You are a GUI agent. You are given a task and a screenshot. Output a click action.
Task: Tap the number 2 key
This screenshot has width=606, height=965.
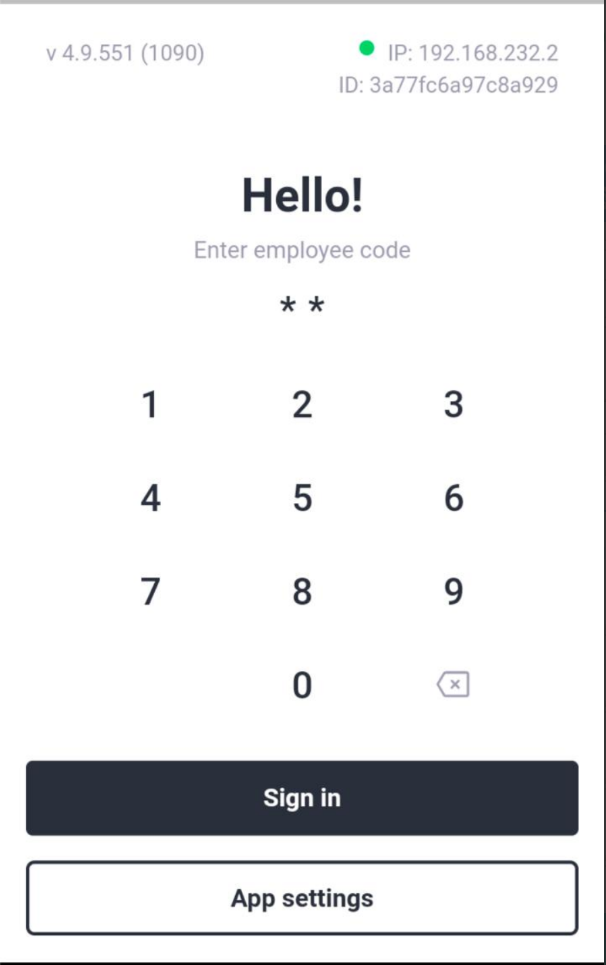[x=302, y=405]
